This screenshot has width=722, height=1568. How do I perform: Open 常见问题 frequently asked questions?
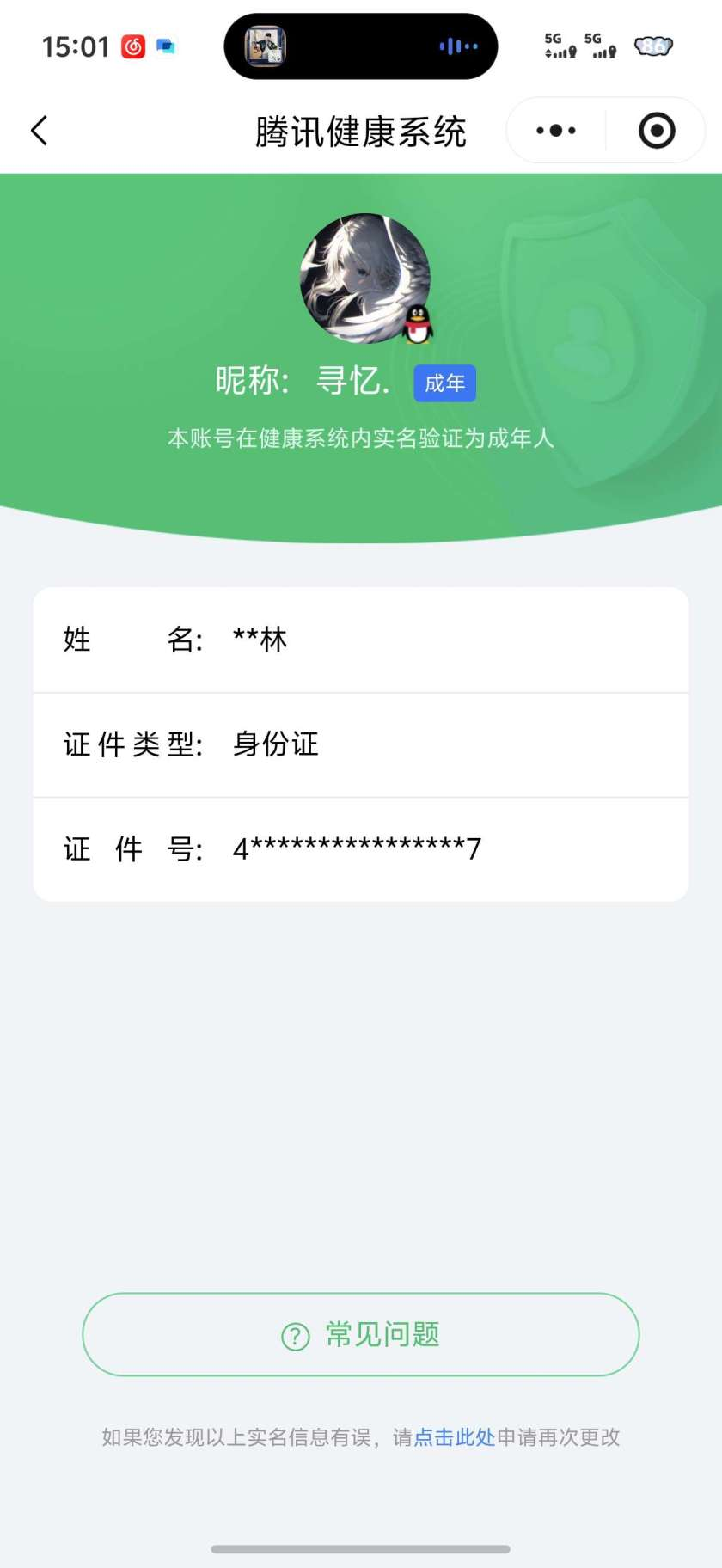[x=361, y=1335]
